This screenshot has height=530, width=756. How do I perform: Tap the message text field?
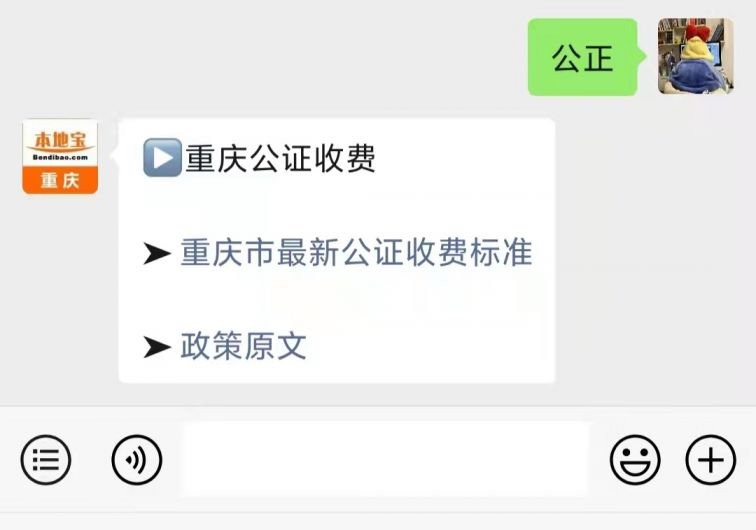[x=385, y=460]
